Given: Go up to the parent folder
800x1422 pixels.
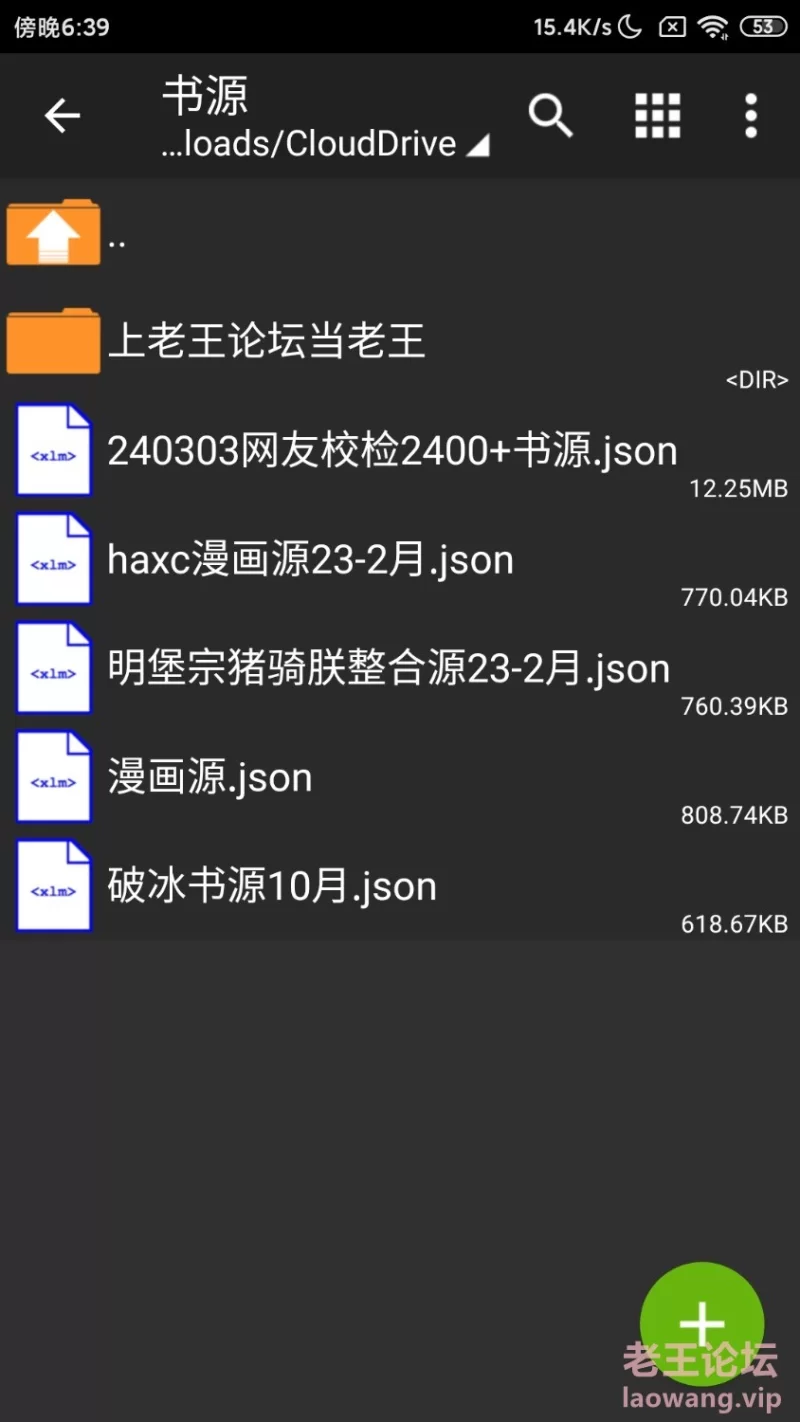Looking at the screenshot, I should [400, 233].
